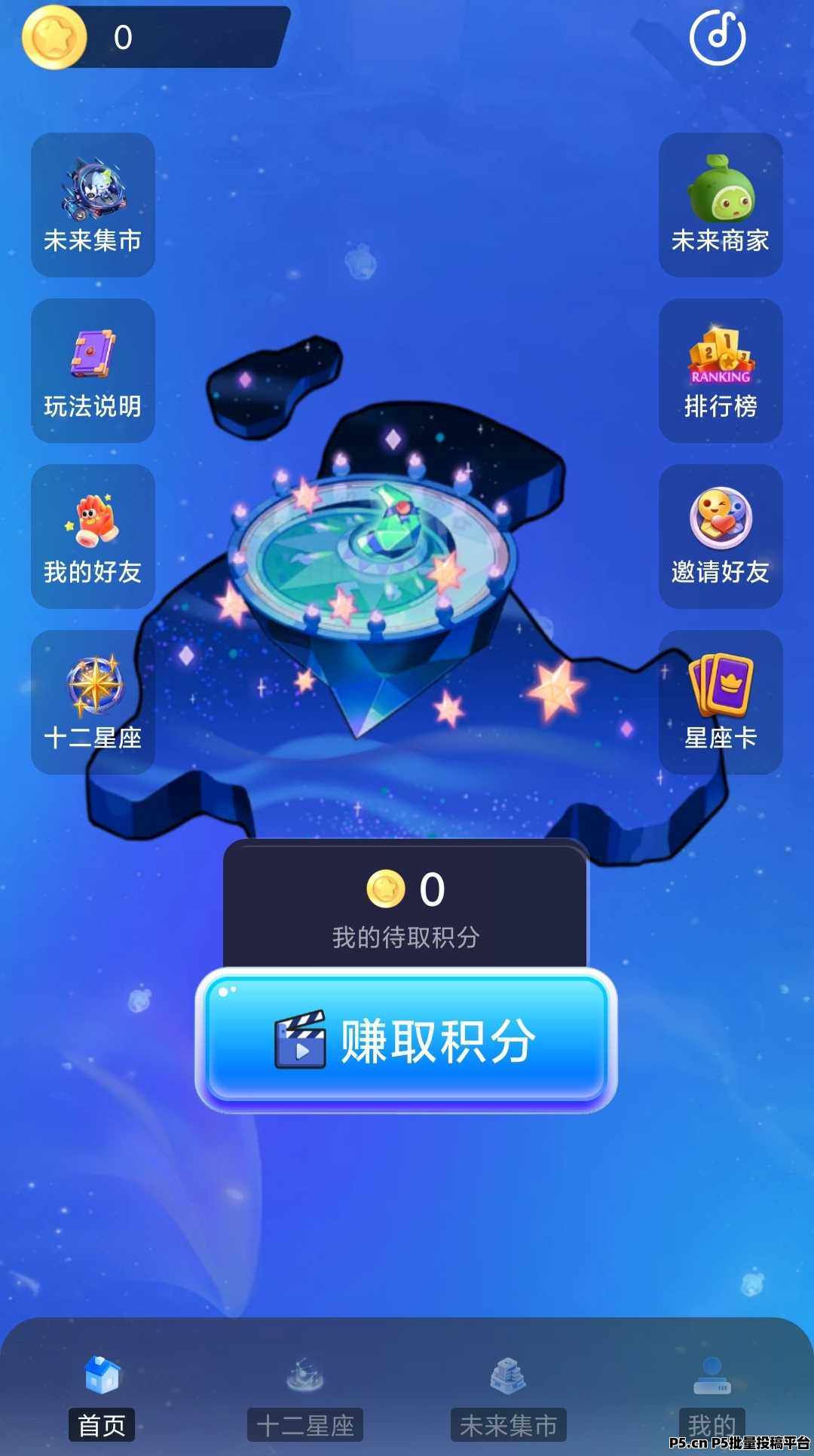
Task: Open 玩法说明 guide
Action: [93, 371]
